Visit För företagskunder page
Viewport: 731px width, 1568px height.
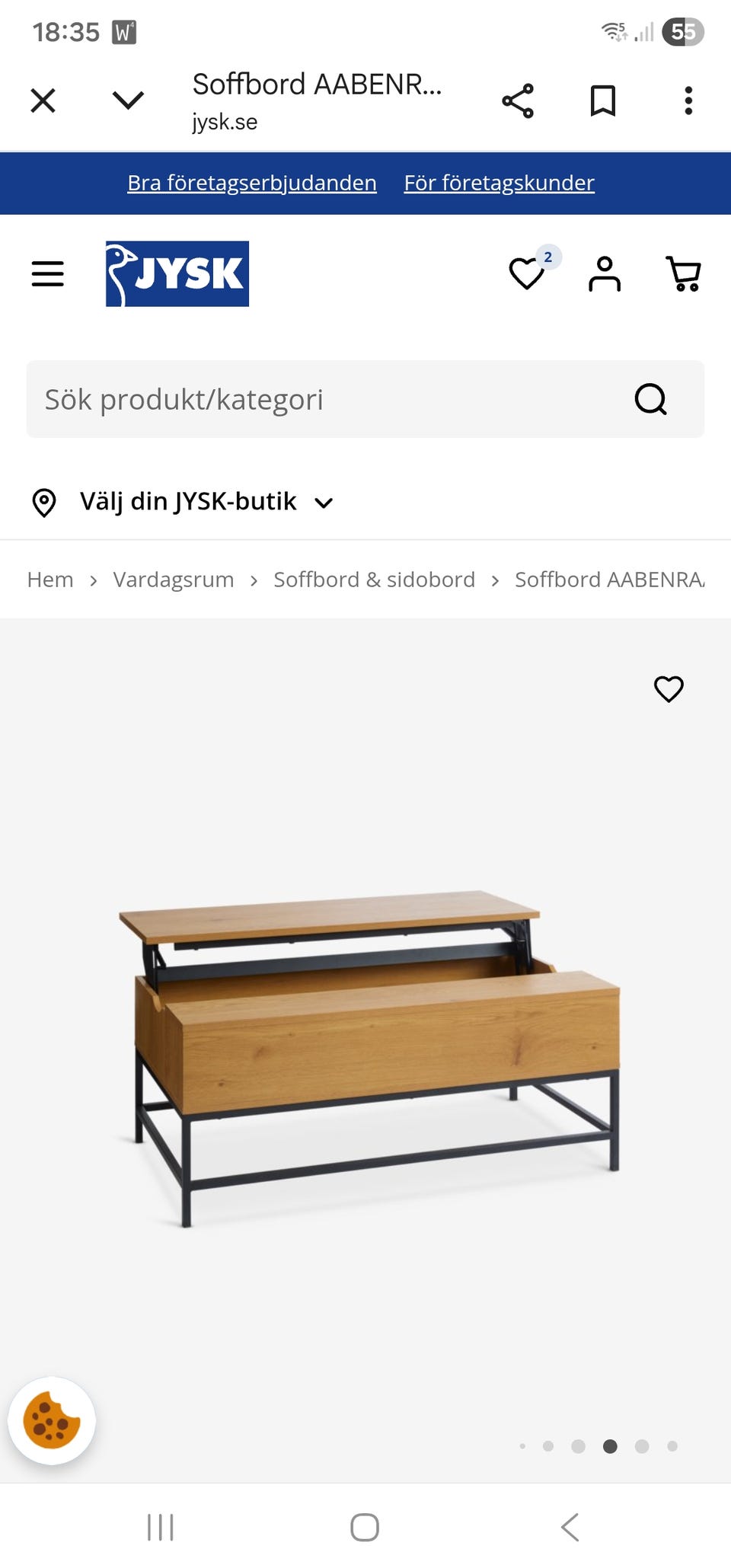[x=498, y=183]
